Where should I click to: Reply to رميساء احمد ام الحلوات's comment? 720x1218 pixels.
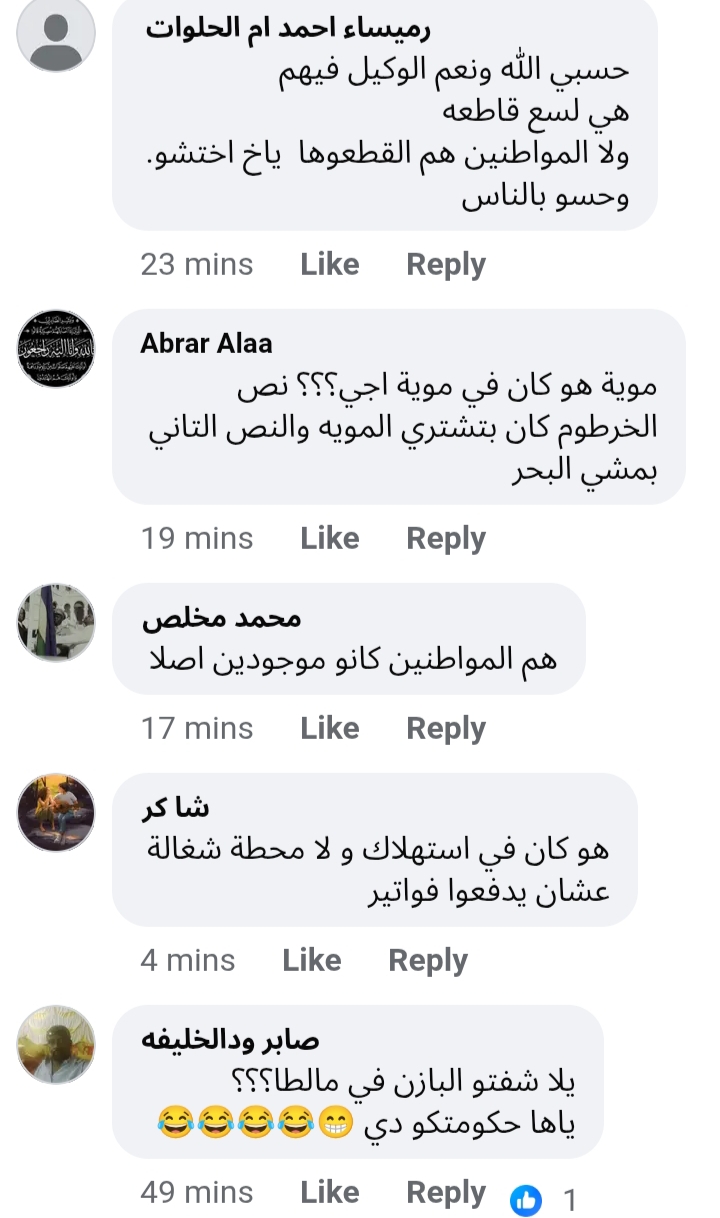click(445, 264)
